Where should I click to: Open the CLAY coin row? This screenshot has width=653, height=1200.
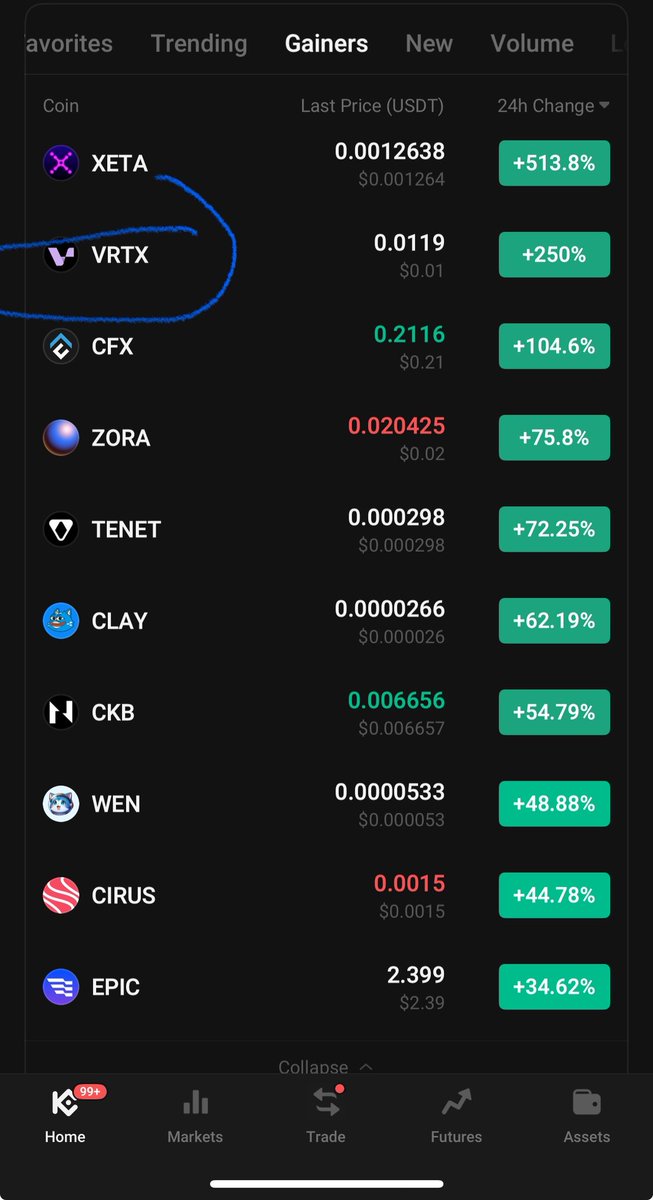[x=326, y=621]
